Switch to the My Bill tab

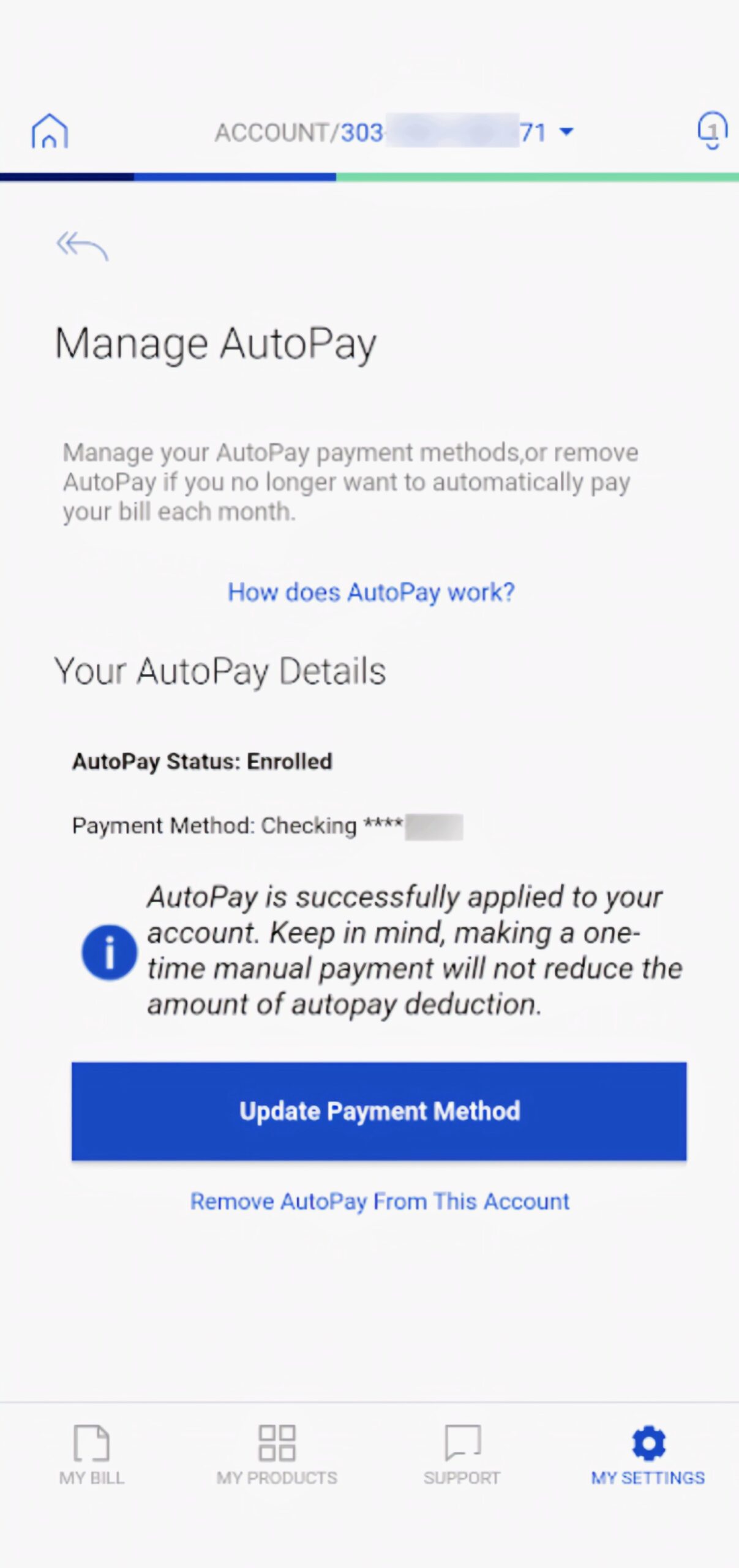(x=92, y=1455)
